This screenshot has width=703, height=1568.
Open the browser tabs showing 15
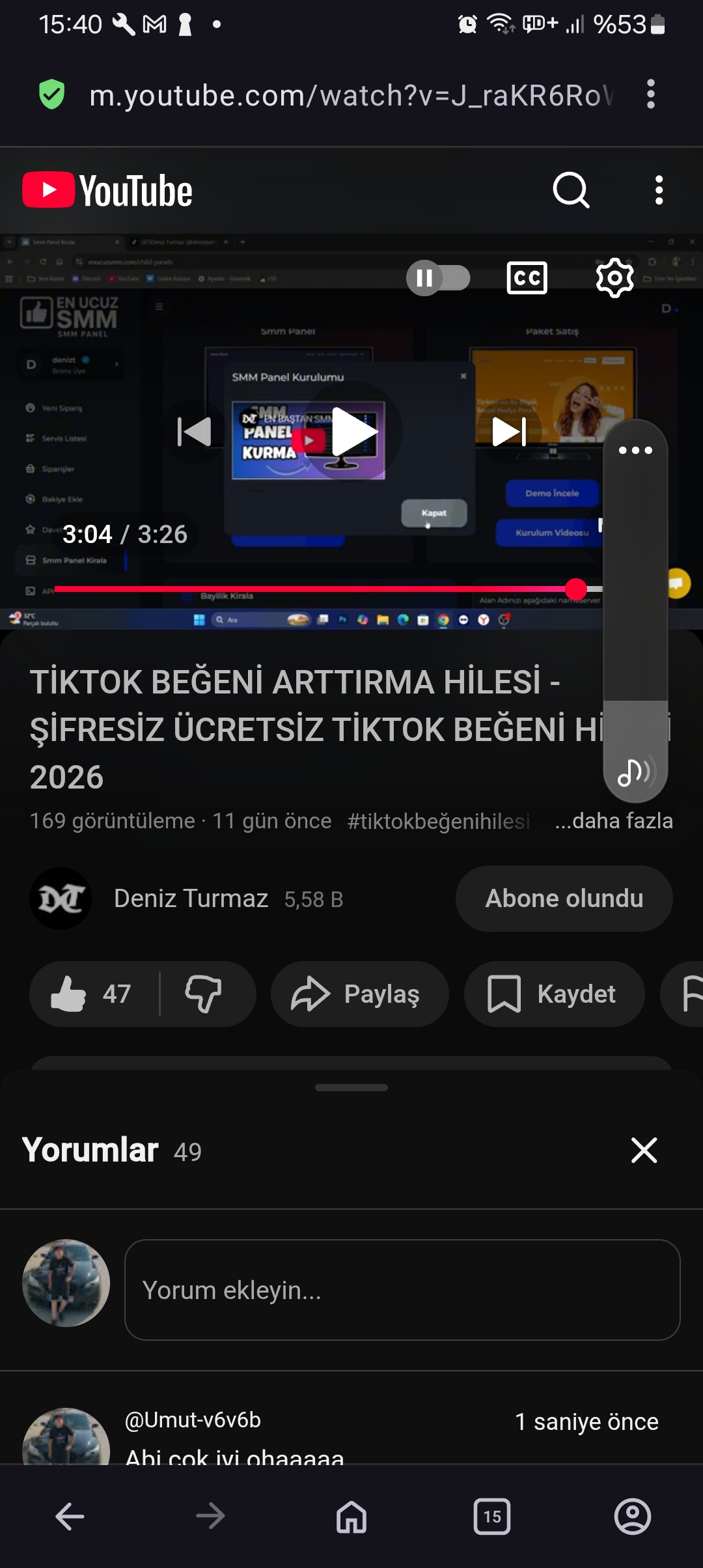click(x=492, y=1517)
